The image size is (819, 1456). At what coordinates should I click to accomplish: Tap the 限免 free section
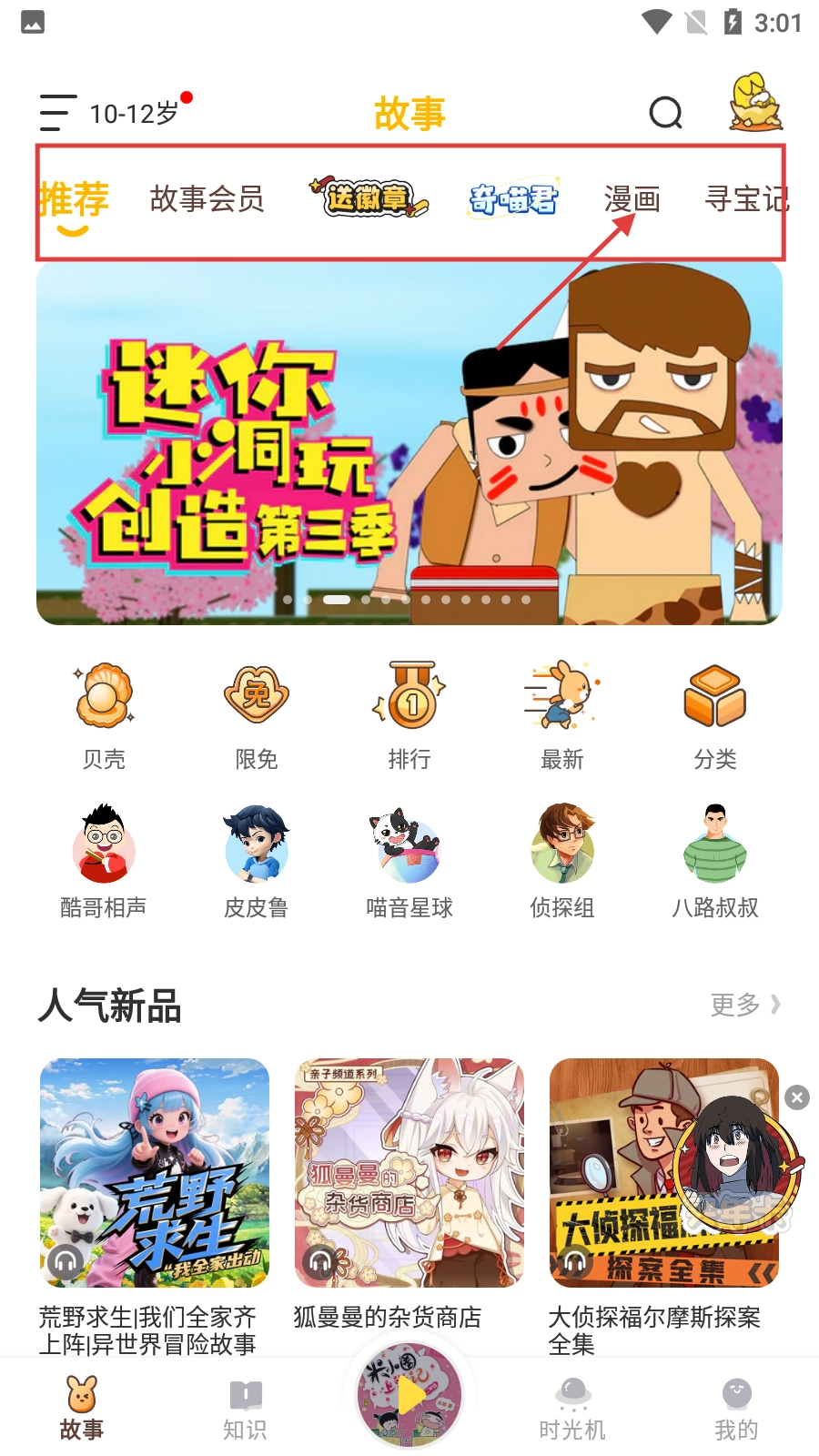(x=257, y=715)
